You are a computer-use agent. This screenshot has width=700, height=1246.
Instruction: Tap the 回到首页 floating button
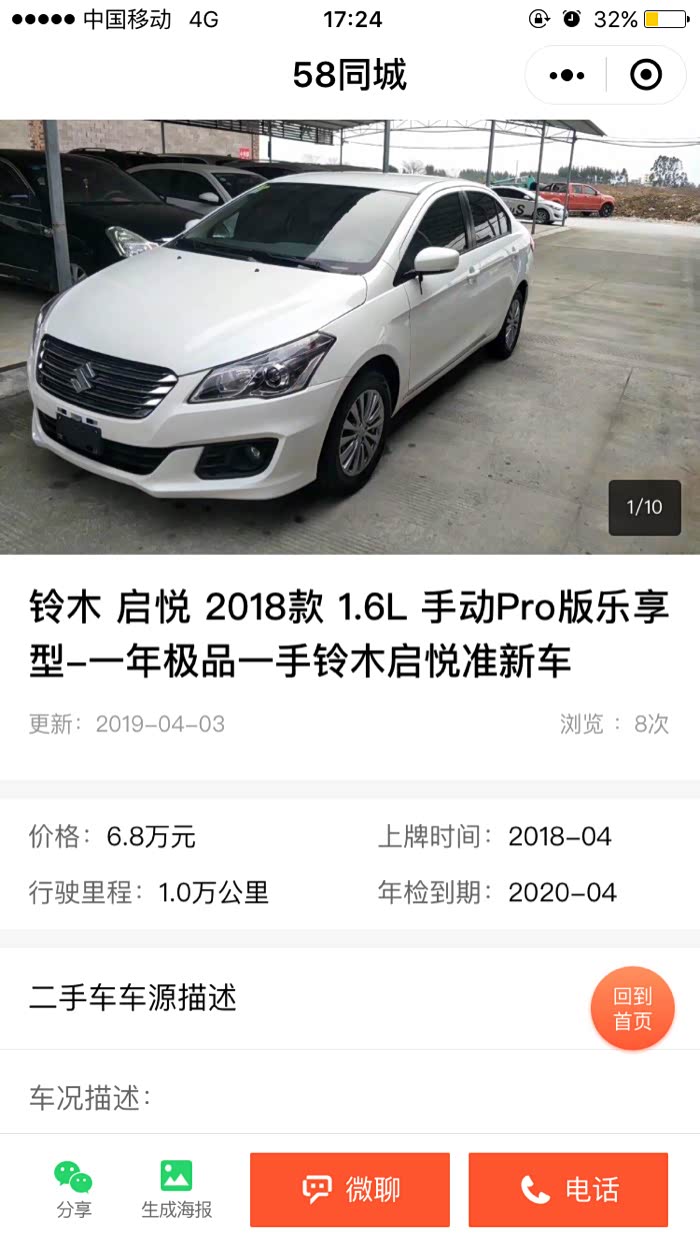pyautogui.click(x=632, y=1008)
